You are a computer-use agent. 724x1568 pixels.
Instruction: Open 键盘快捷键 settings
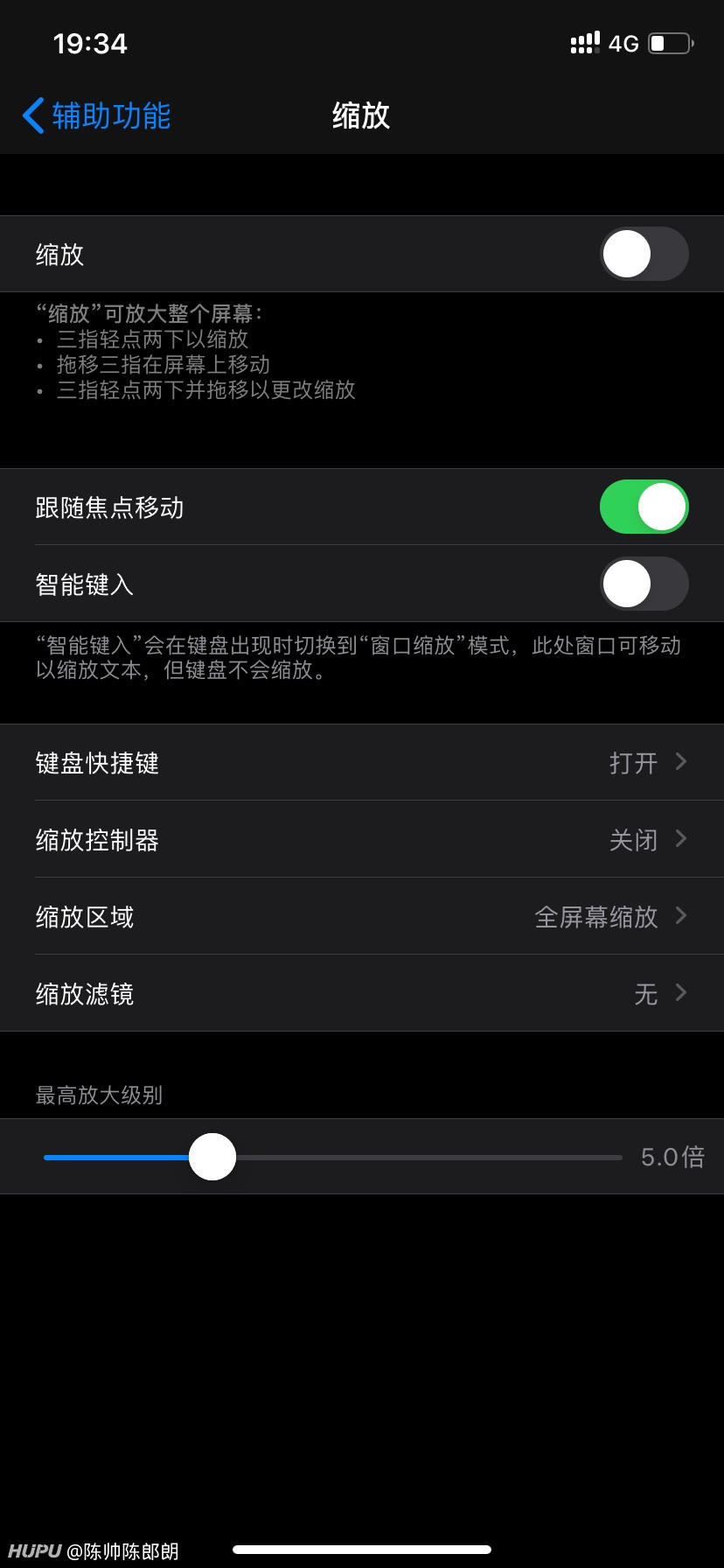362,762
